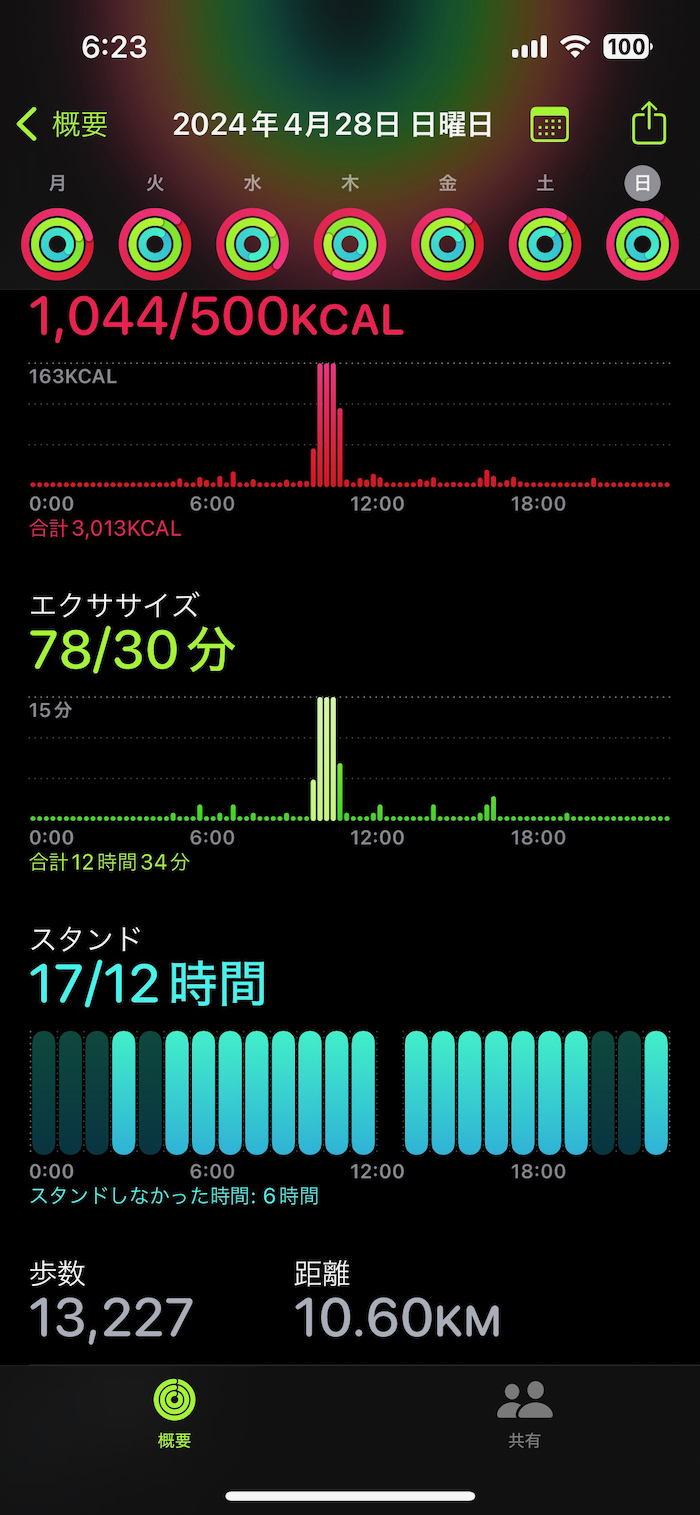Switch to the 共有 tab
Image resolution: width=700 pixels, height=1515 pixels.
[x=524, y=1413]
